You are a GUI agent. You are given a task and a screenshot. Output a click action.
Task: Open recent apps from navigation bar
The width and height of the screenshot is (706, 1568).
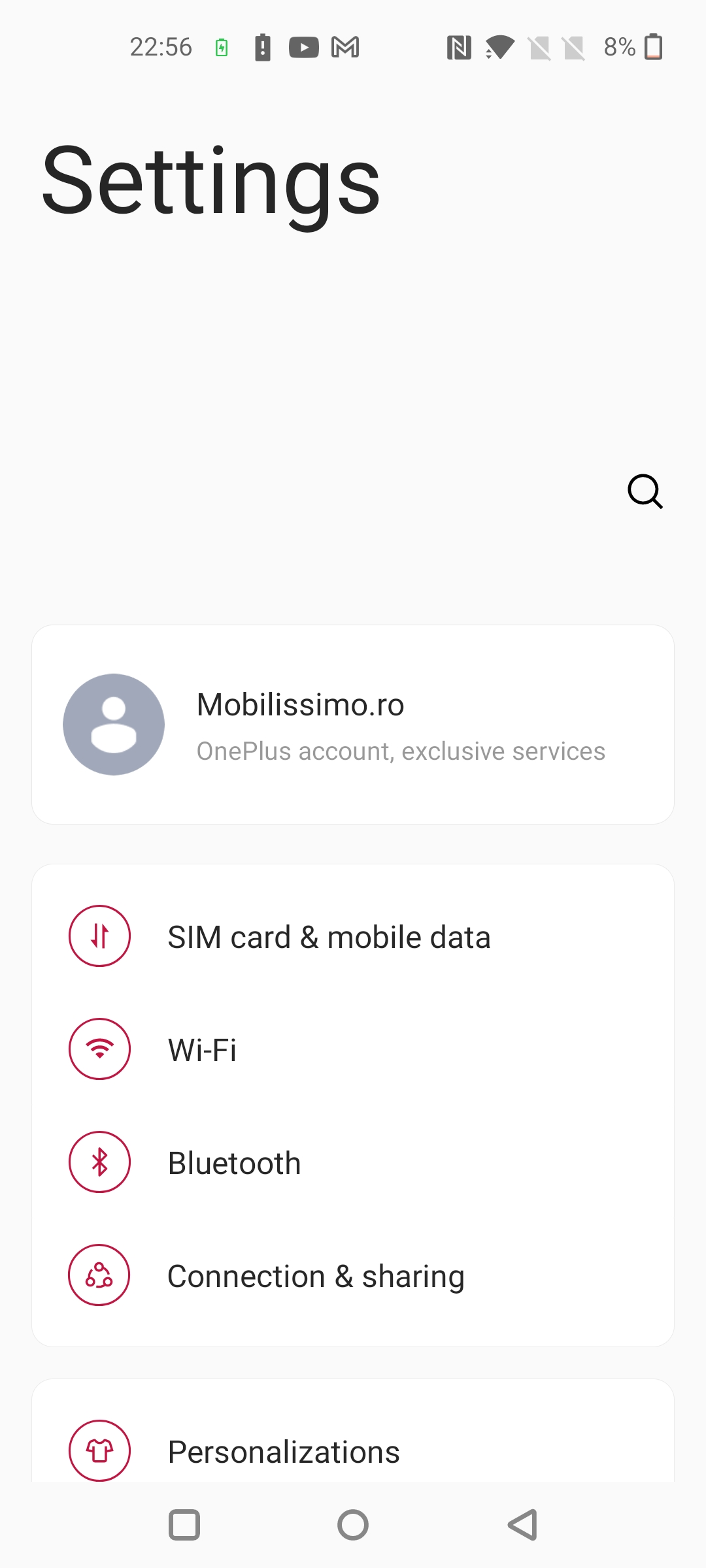tap(184, 1525)
